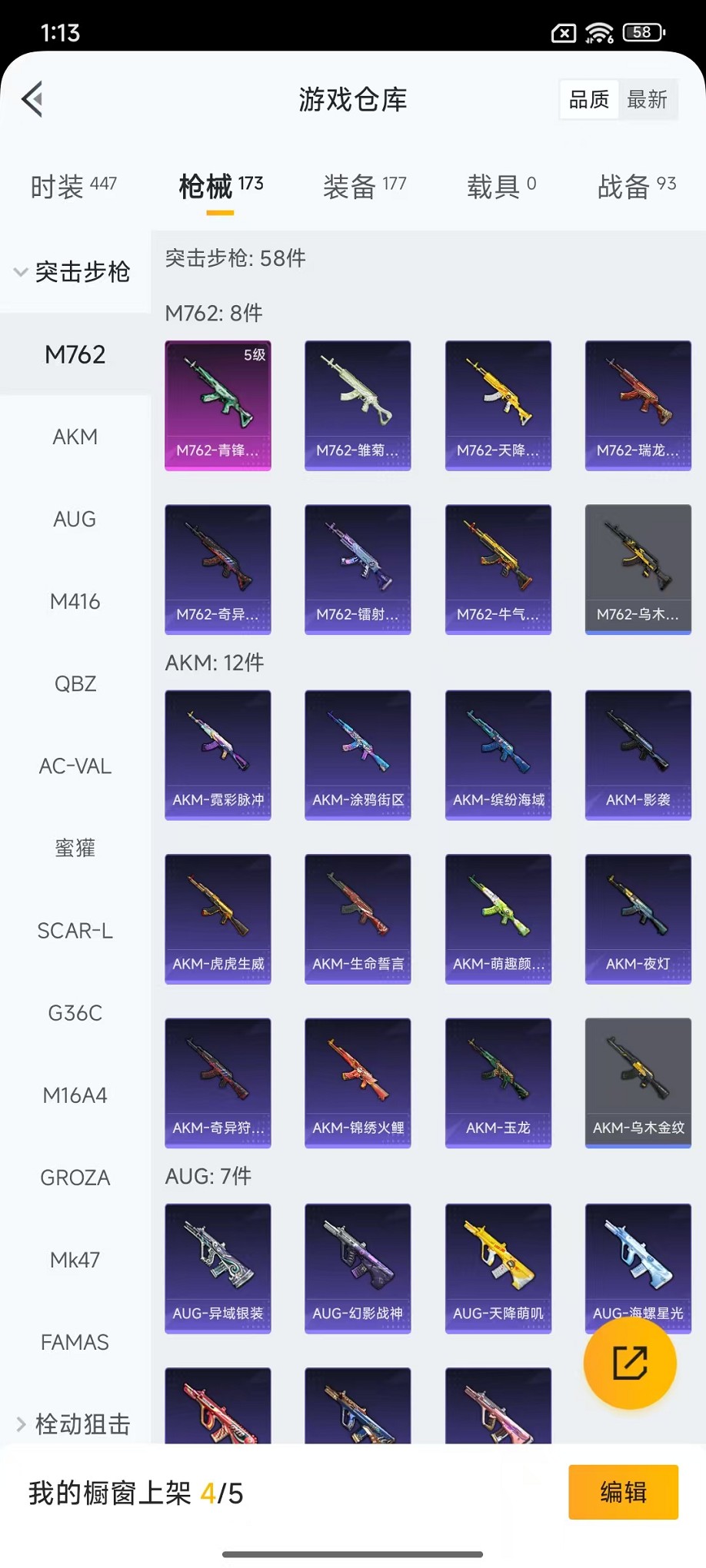Viewport: 706px width, 1568px height.
Task: Tap the yellow share floating button
Action: point(630,1363)
